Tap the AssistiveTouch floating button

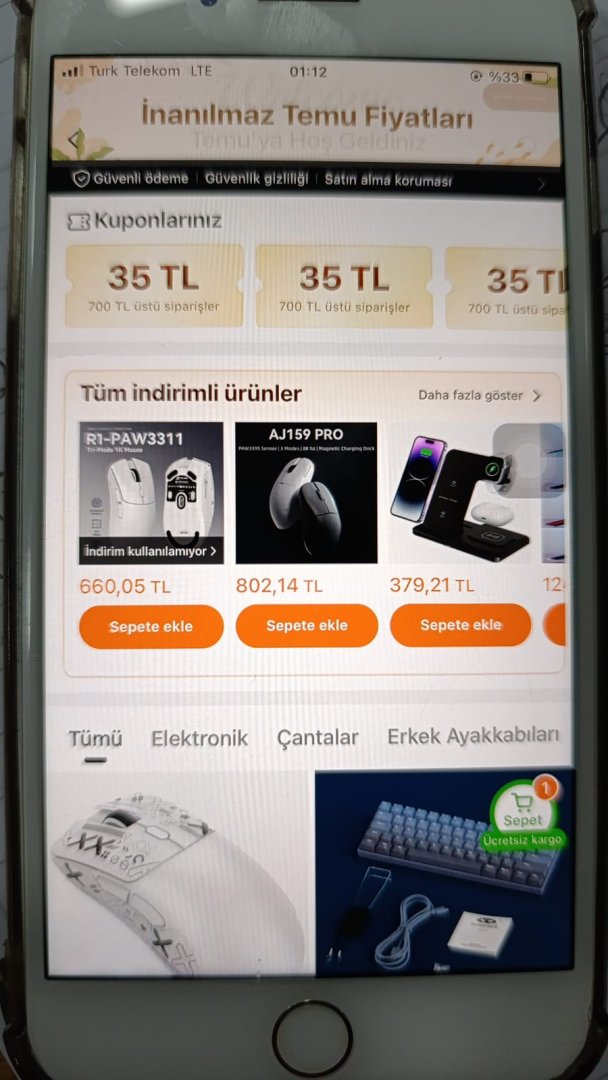tap(529, 460)
